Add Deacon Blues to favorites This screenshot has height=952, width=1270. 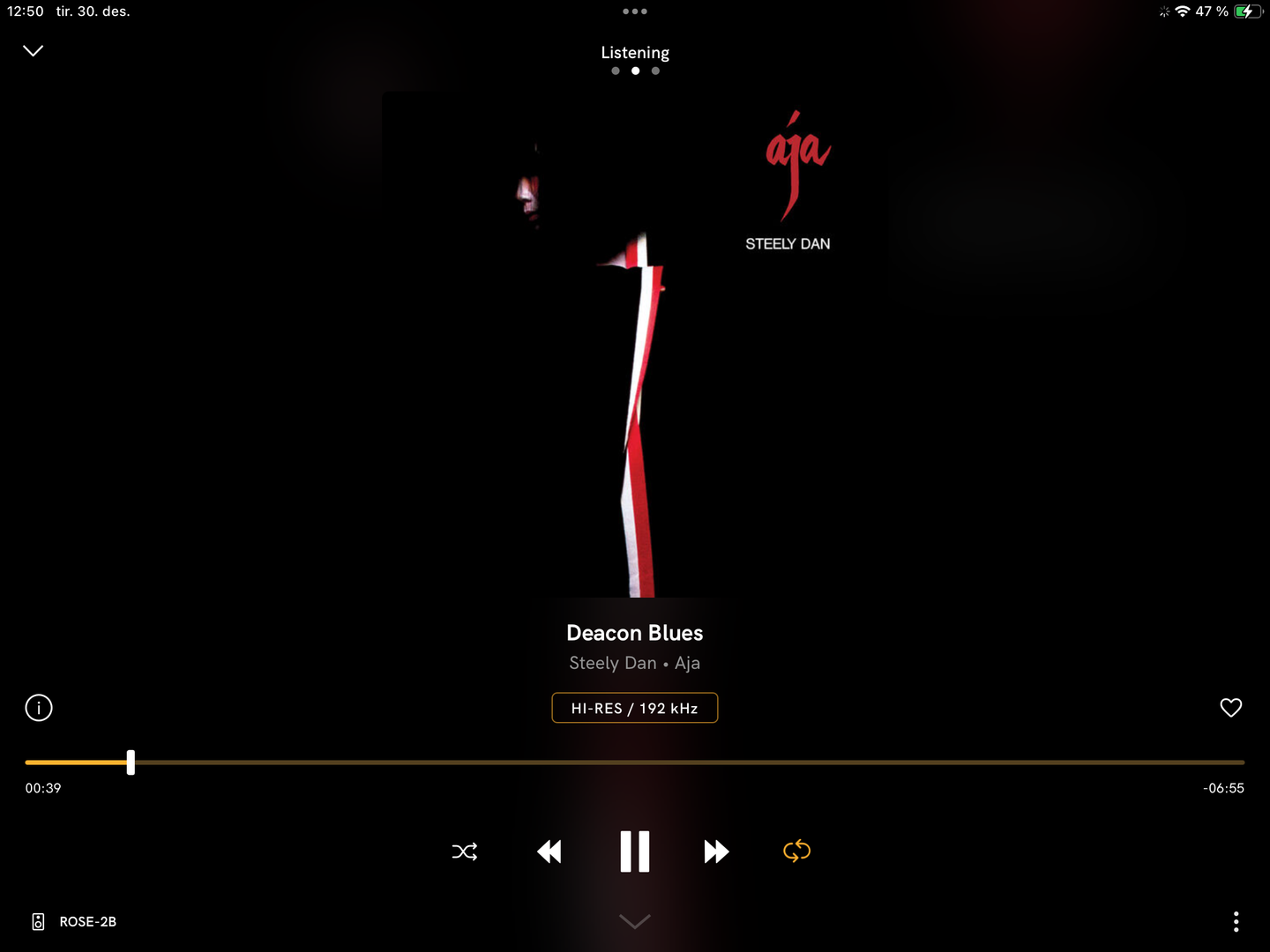tap(1230, 708)
